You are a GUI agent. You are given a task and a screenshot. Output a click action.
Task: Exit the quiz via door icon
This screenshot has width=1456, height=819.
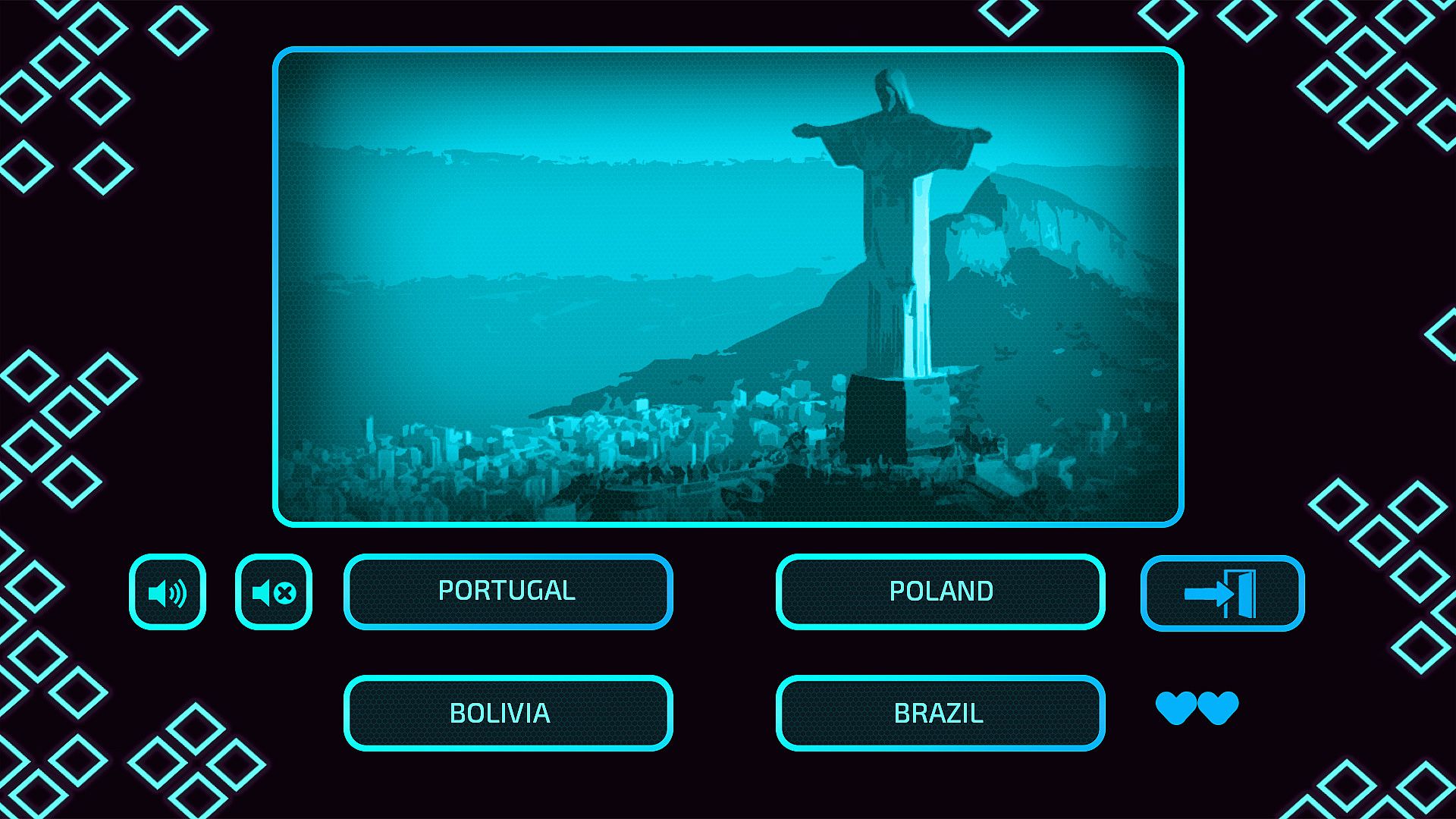pos(1222,592)
